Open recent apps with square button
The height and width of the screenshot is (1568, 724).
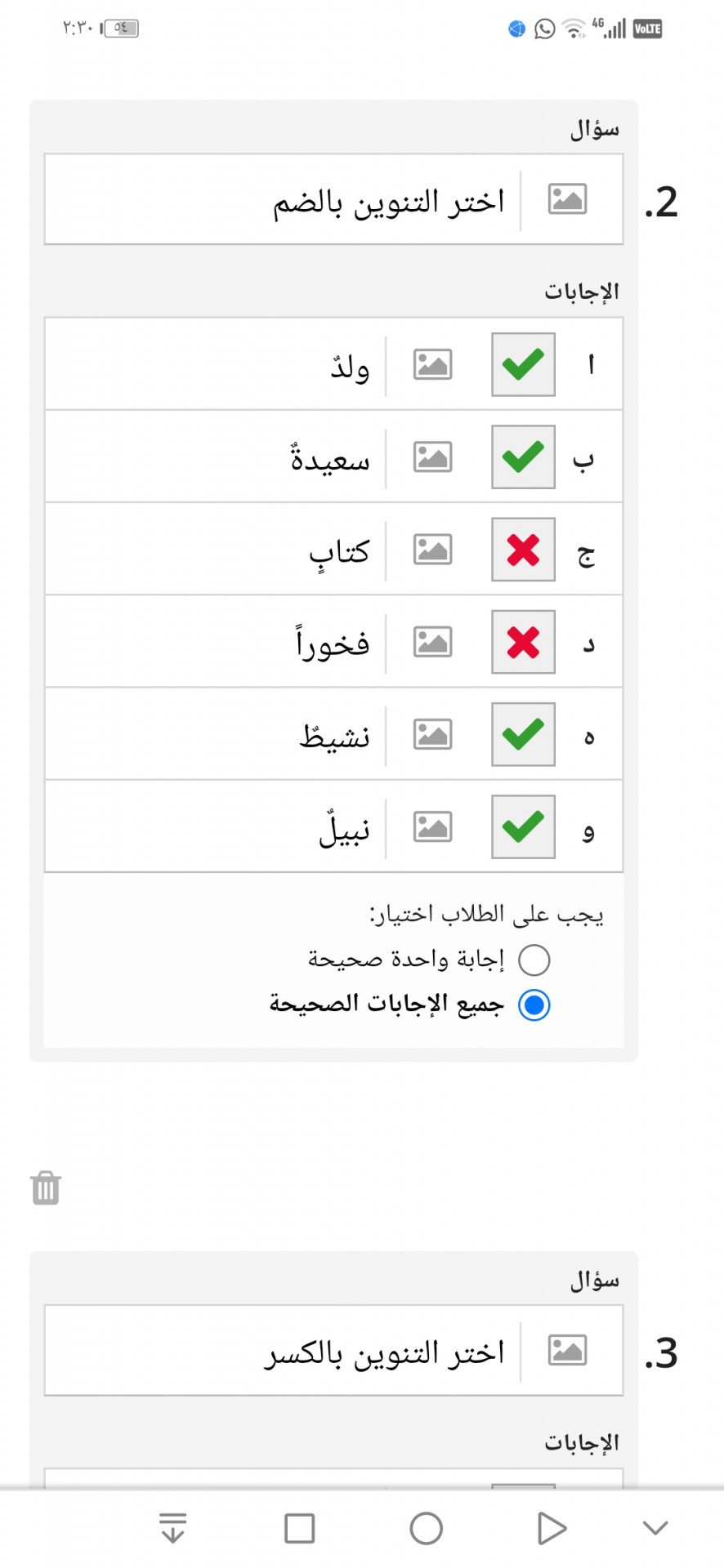pyautogui.click(x=299, y=1528)
